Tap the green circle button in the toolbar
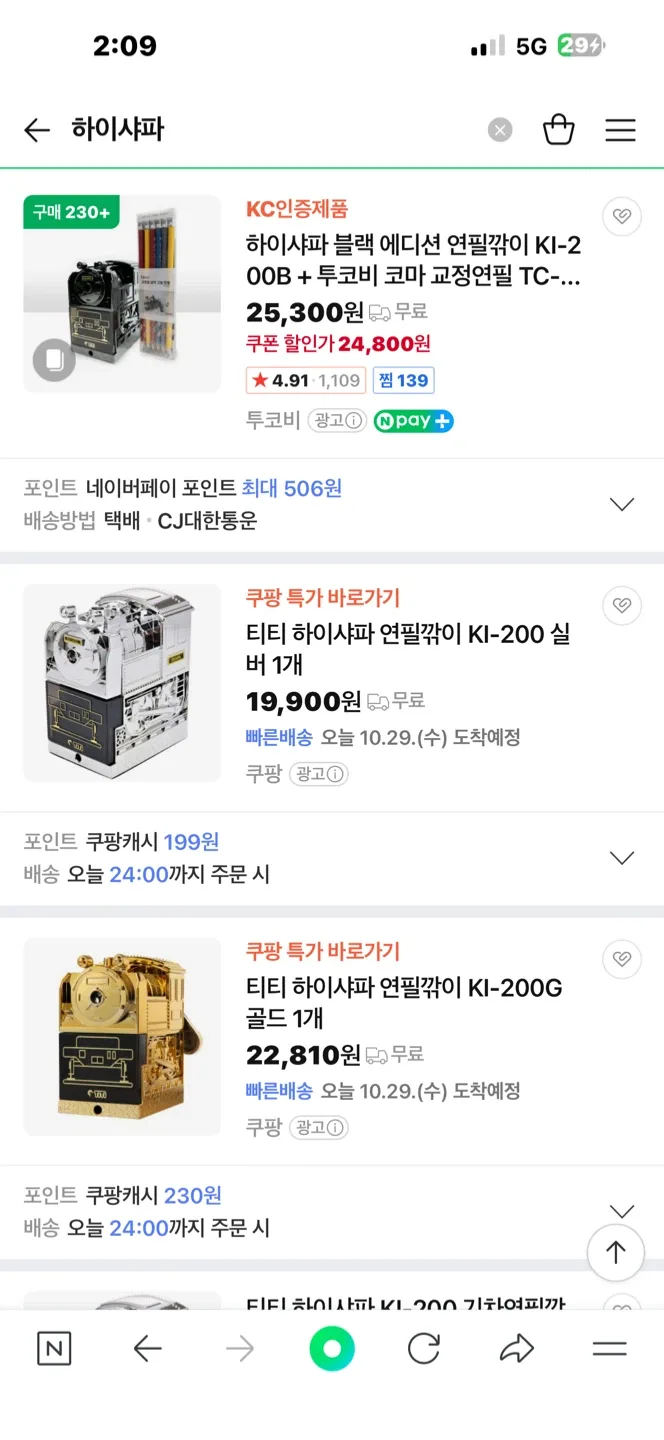Screen dimensions: 664x1440 pyautogui.click(x=332, y=1349)
